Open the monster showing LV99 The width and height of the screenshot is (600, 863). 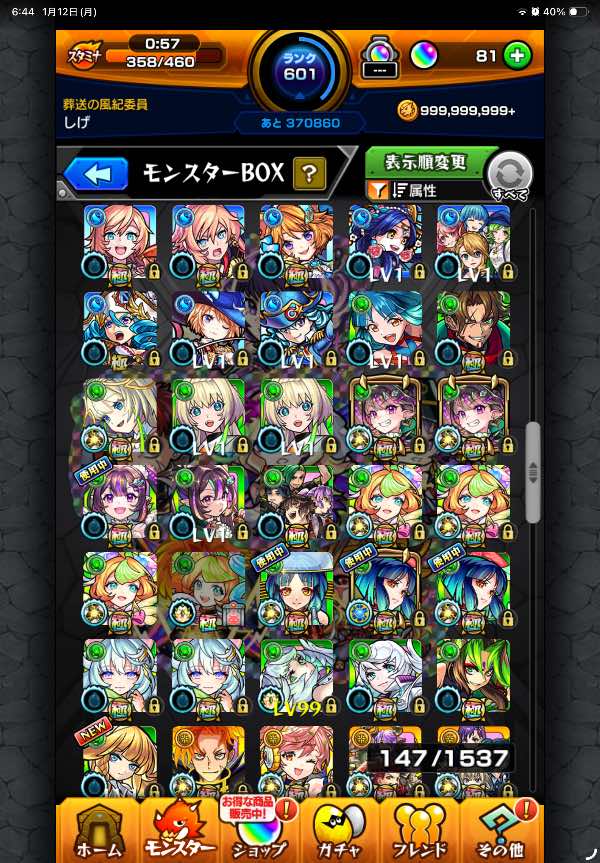point(297,676)
